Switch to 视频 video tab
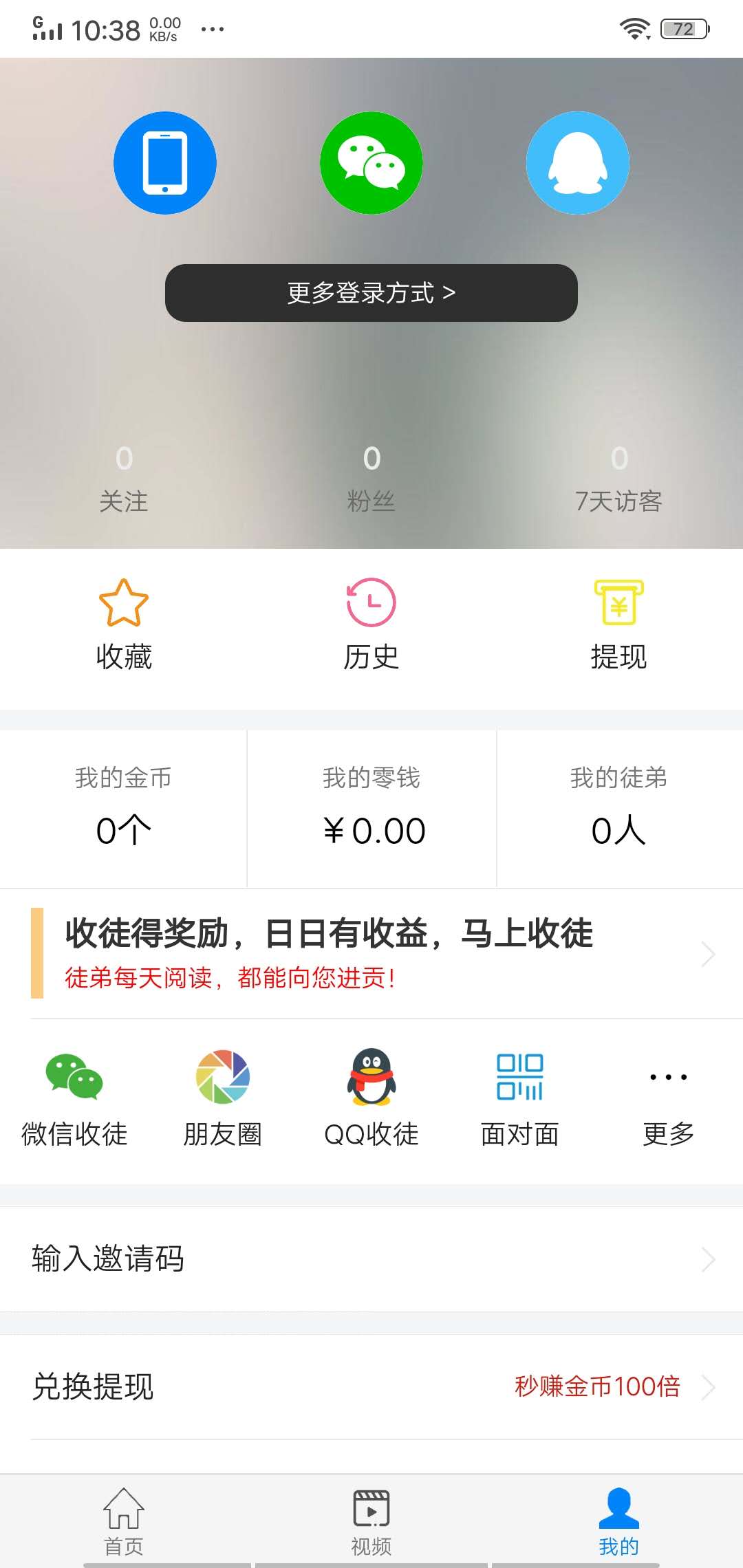 click(x=371, y=1523)
